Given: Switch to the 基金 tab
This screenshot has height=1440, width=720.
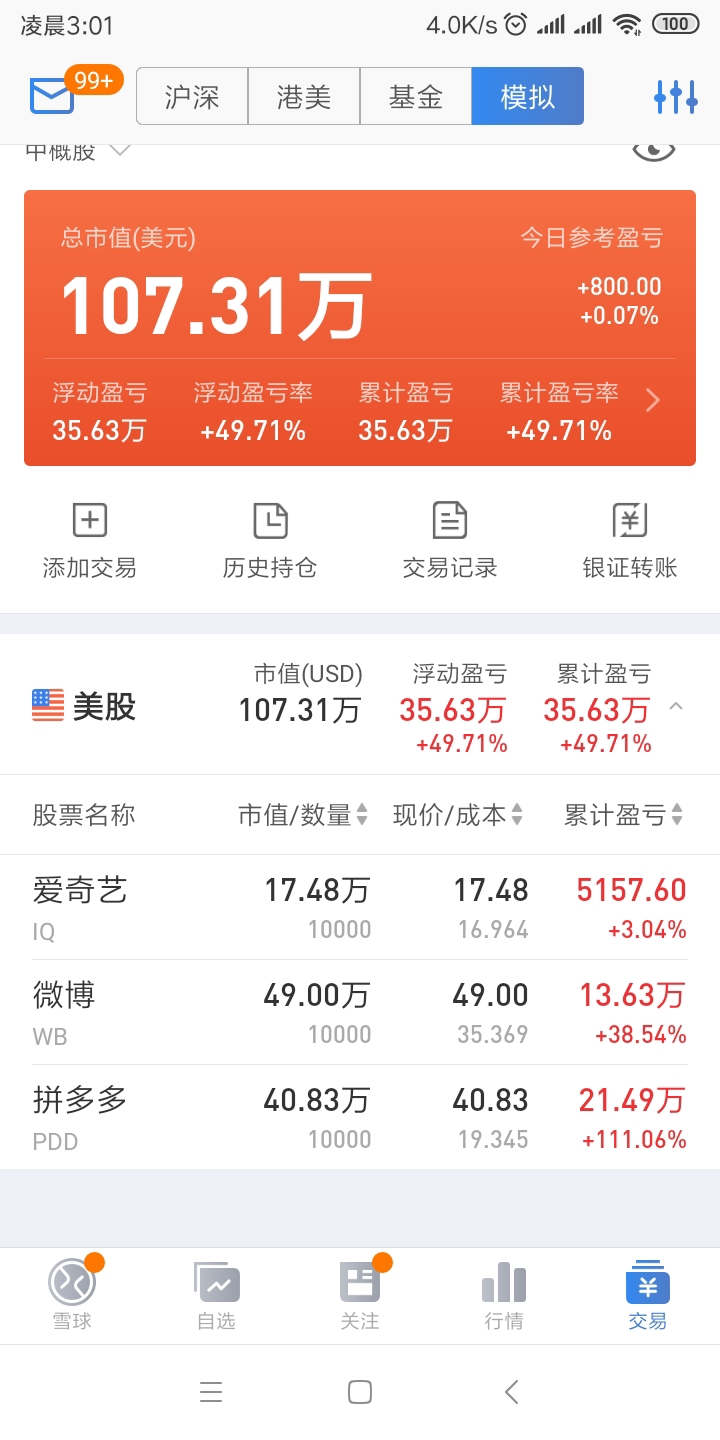Looking at the screenshot, I should pyautogui.click(x=416, y=97).
